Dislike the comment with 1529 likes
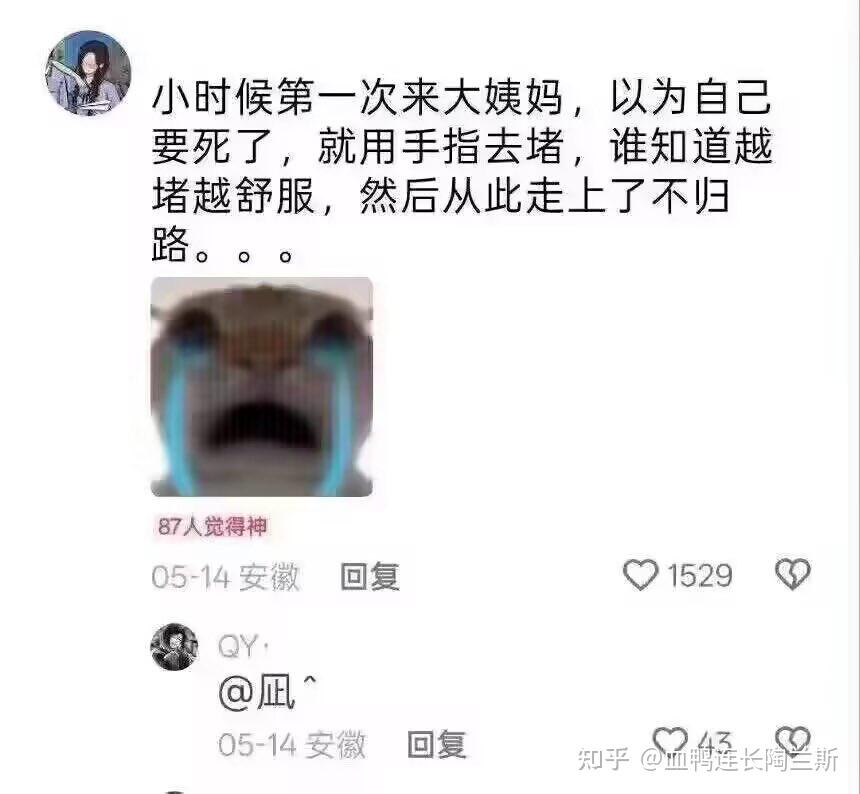The height and width of the screenshot is (794, 860). pyautogui.click(x=793, y=574)
